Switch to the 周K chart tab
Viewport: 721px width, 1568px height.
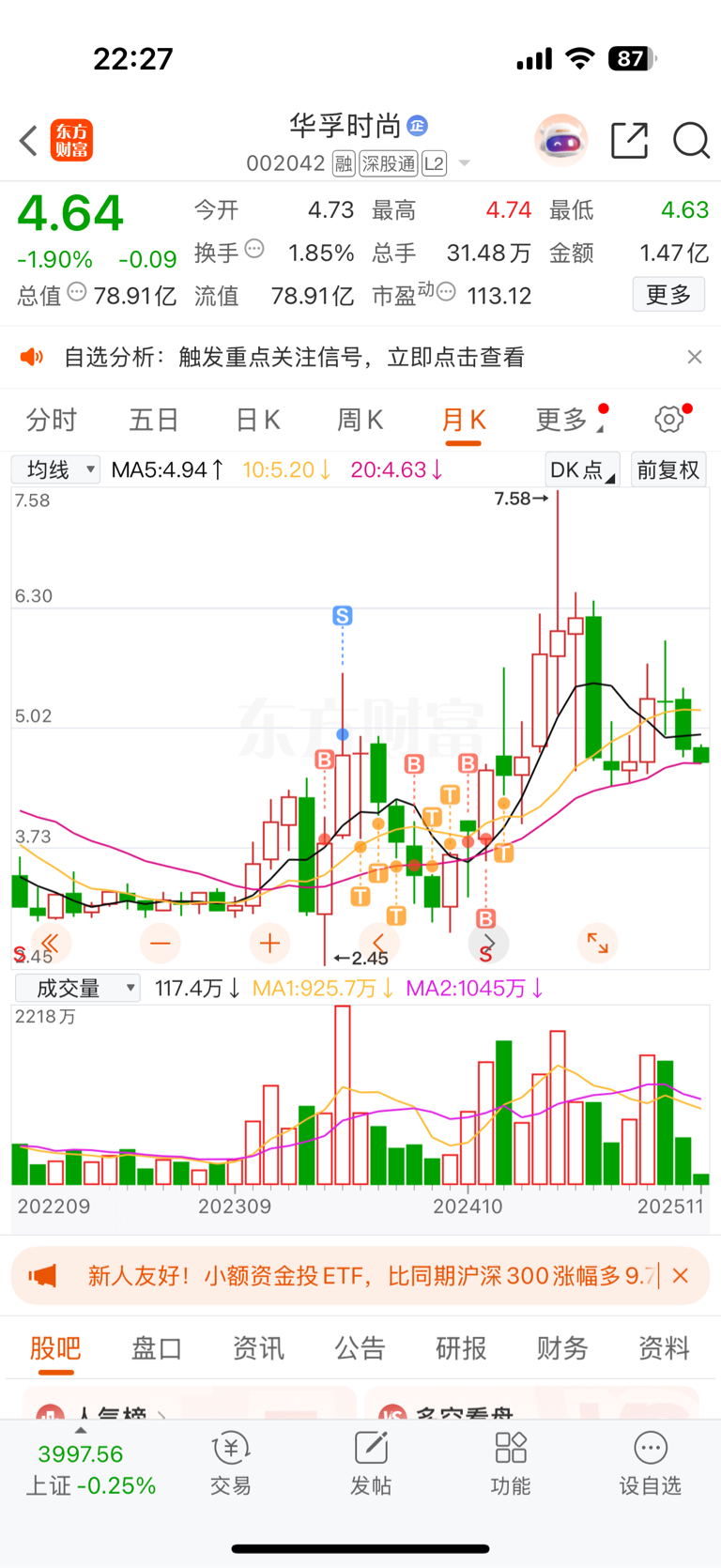click(360, 420)
